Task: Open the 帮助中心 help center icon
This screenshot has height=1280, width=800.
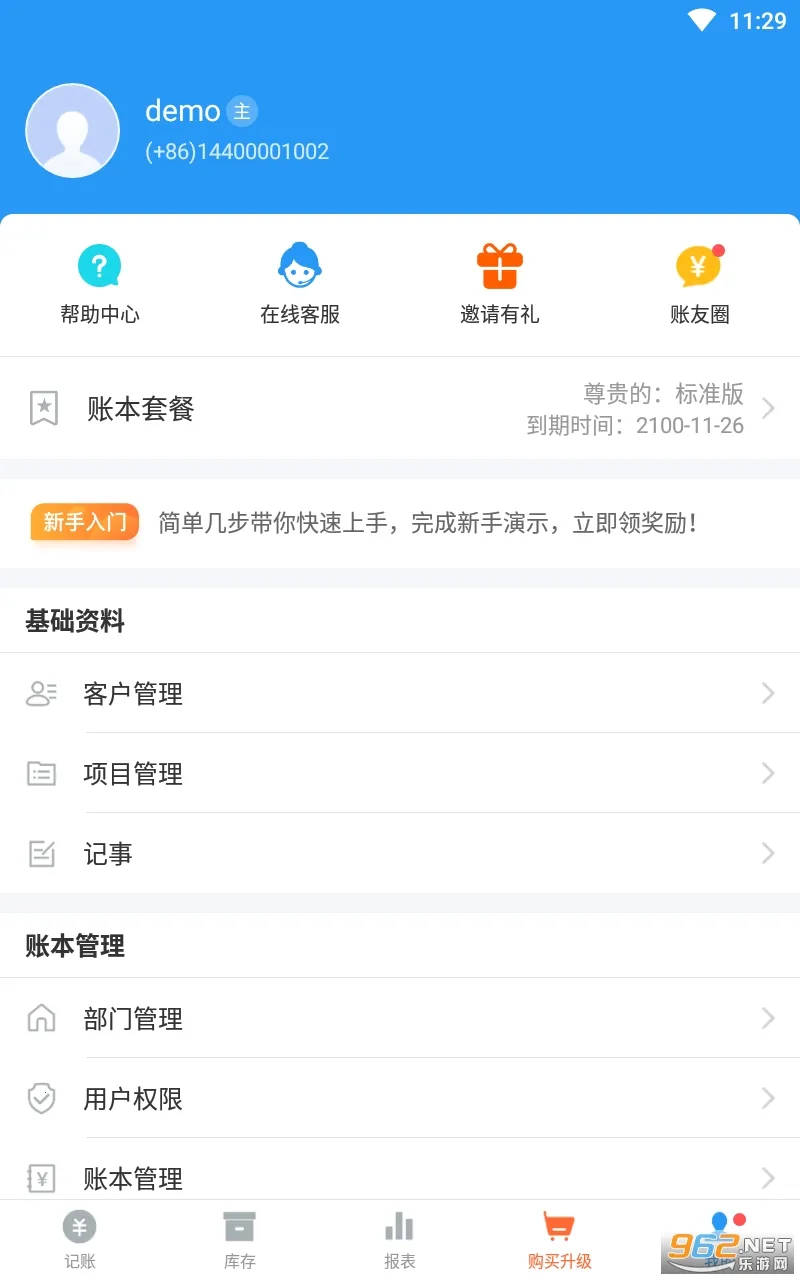Action: pos(100,265)
